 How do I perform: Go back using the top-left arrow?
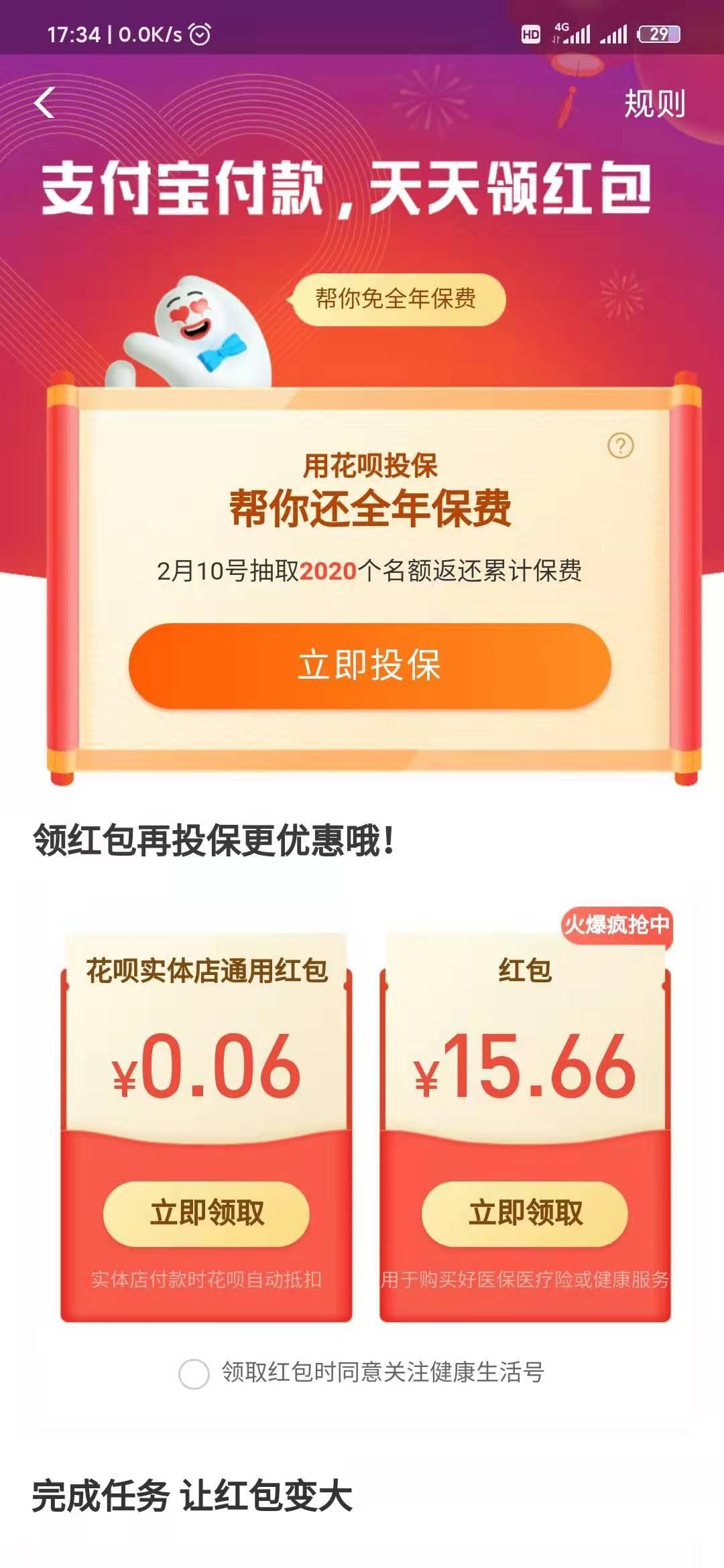[x=44, y=103]
